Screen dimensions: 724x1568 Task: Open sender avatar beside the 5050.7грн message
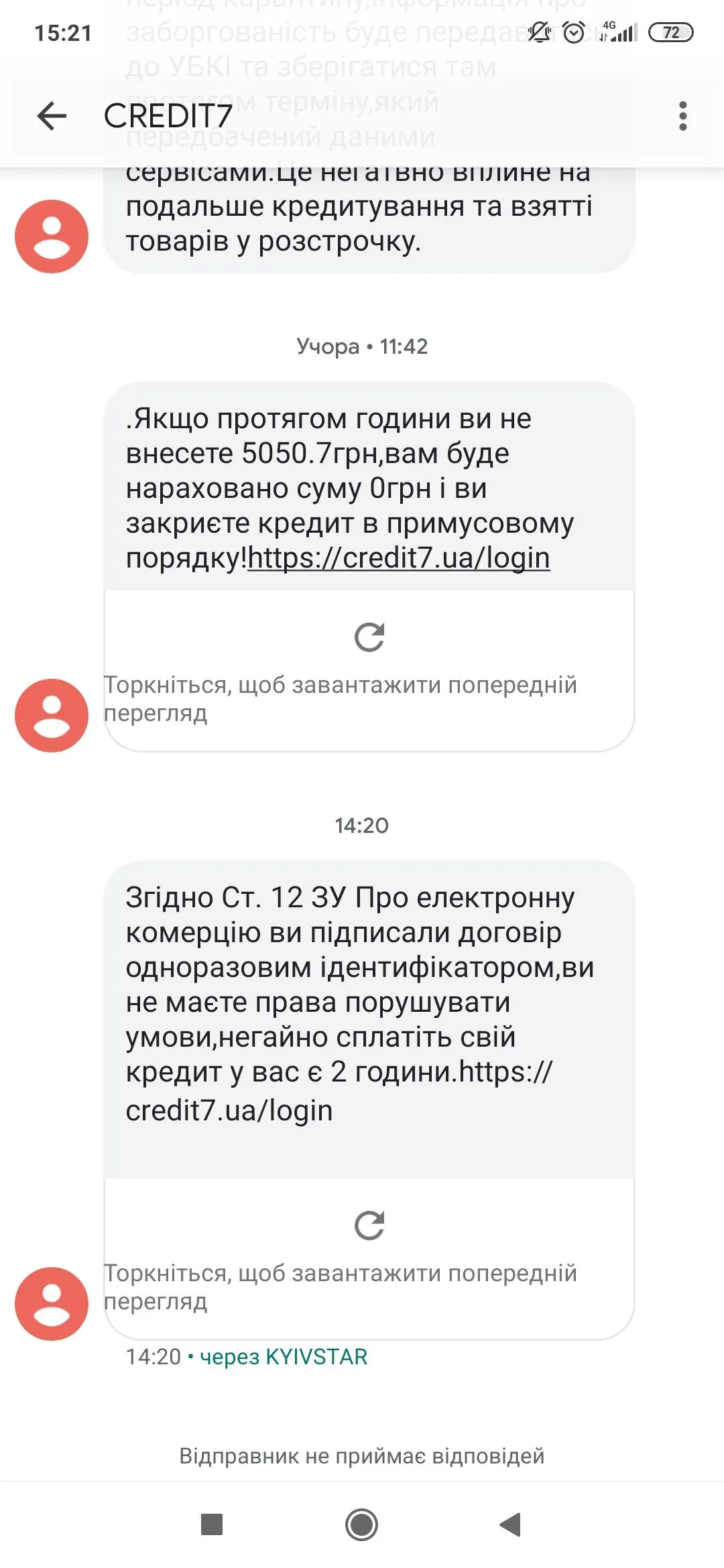pyautogui.click(x=52, y=715)
